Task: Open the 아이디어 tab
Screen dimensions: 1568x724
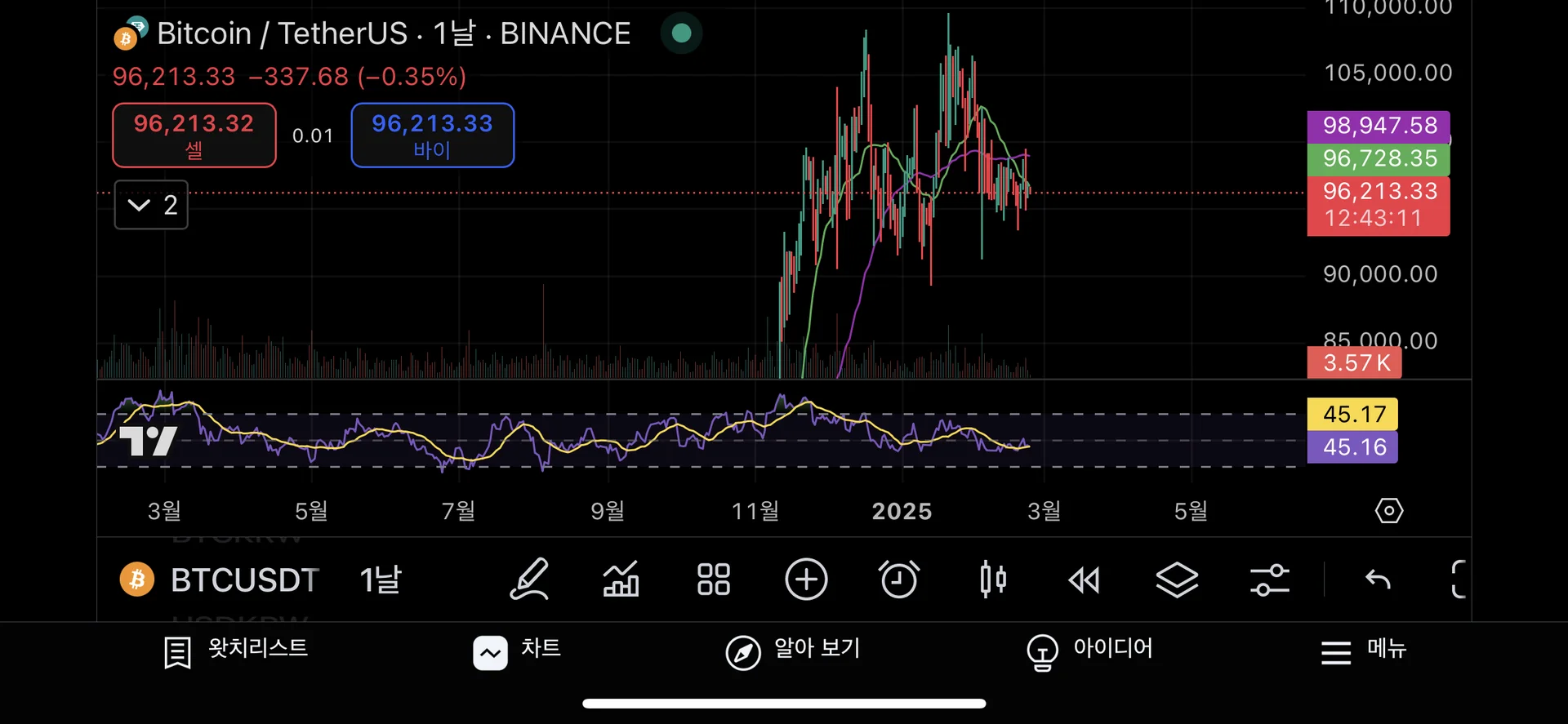Action: pos(1089,651)
